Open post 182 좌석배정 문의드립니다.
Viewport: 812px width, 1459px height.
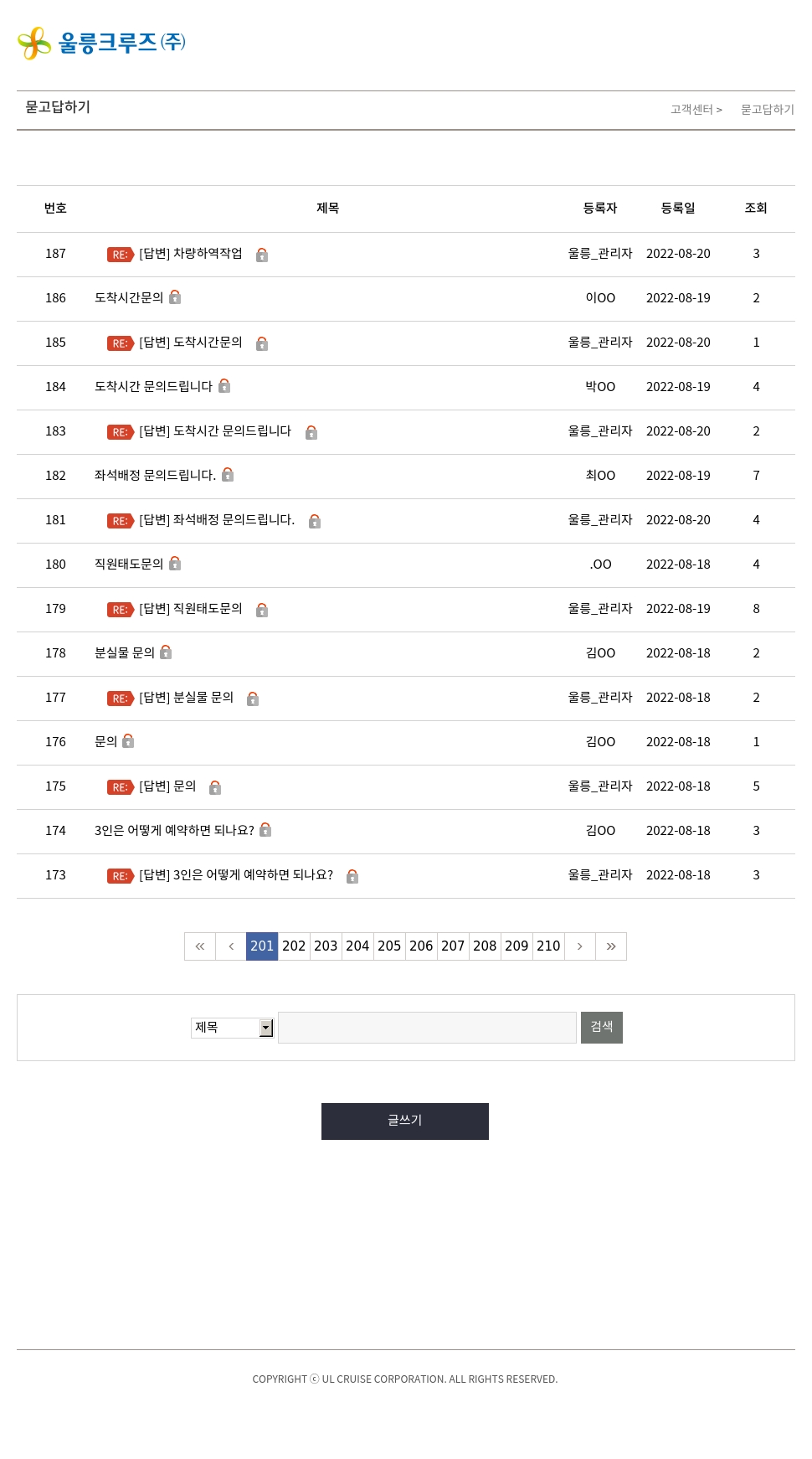[x=155, y=476]
